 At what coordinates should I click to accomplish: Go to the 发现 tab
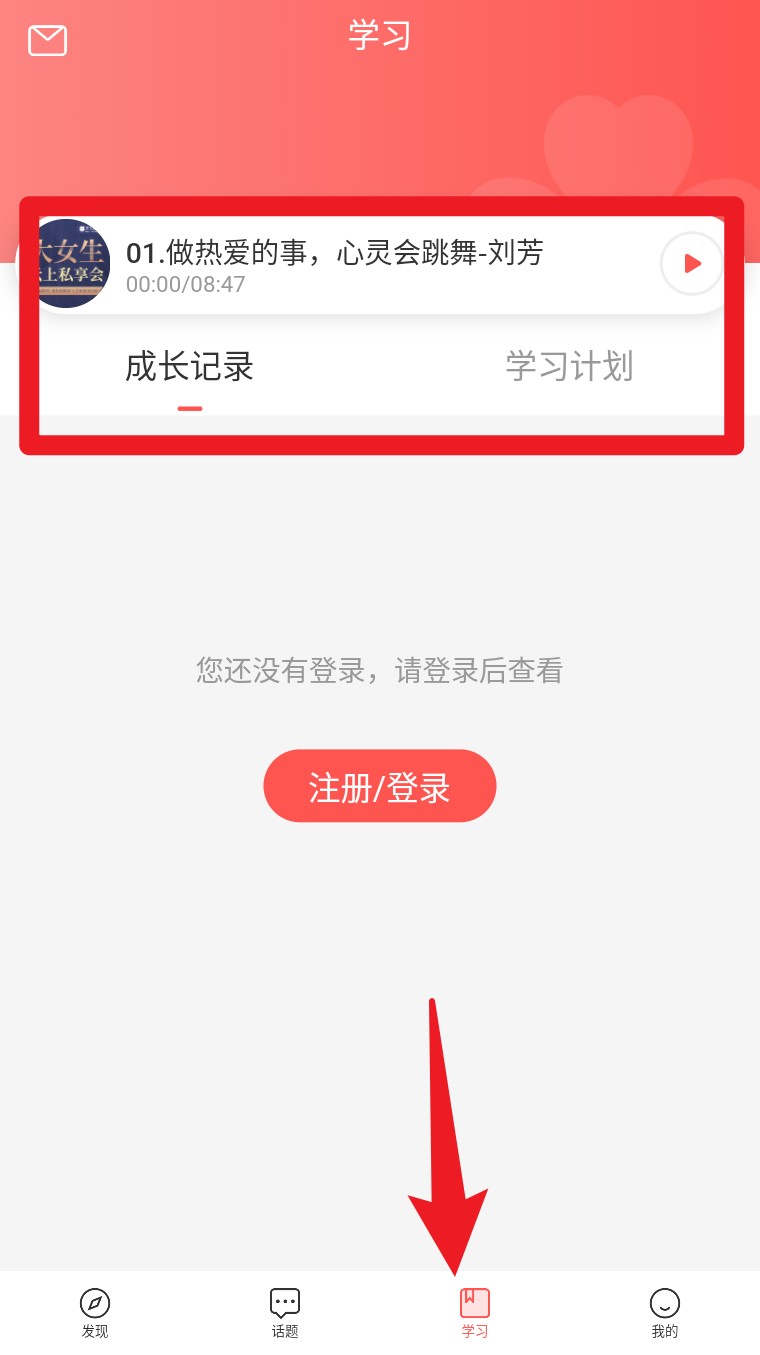[x=95, y=1312]
